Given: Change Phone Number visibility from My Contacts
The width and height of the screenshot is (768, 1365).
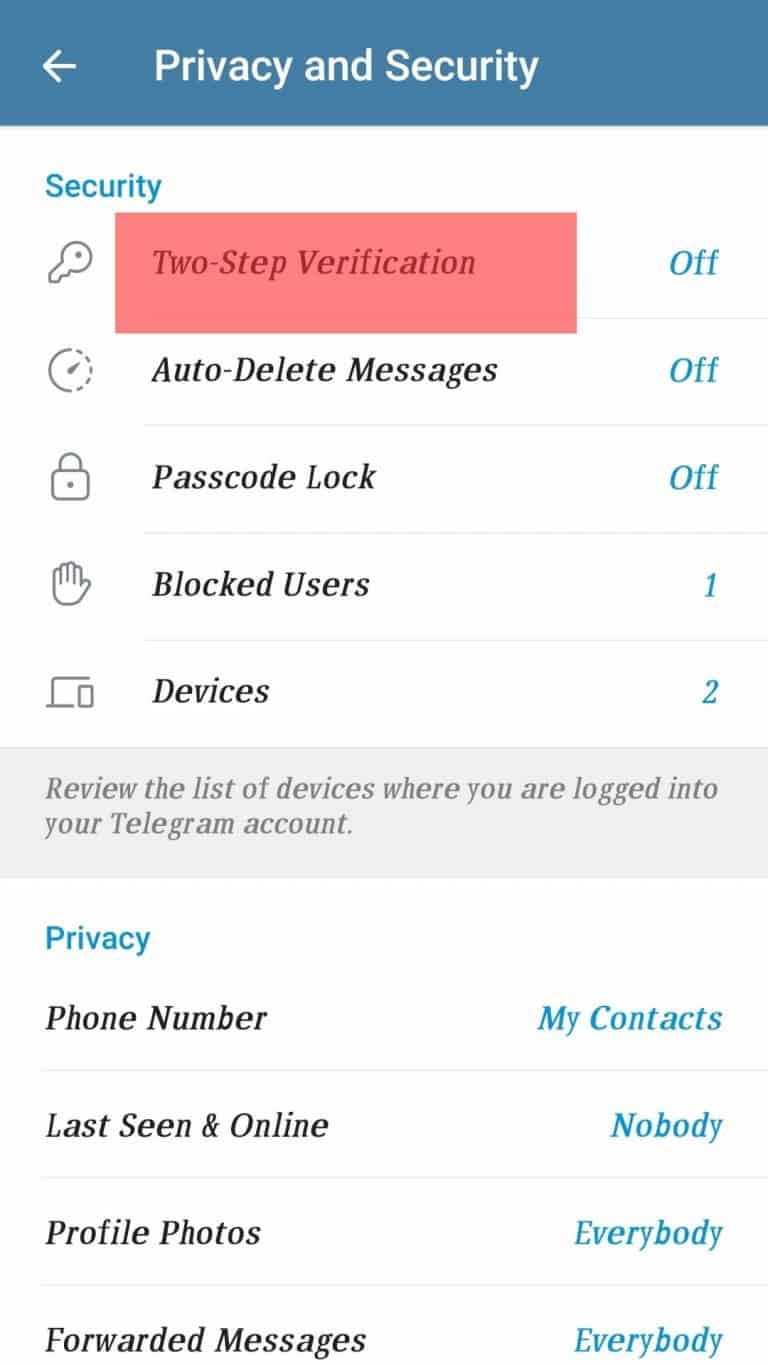Looking at the screenshot, I should coord(629,1018).
